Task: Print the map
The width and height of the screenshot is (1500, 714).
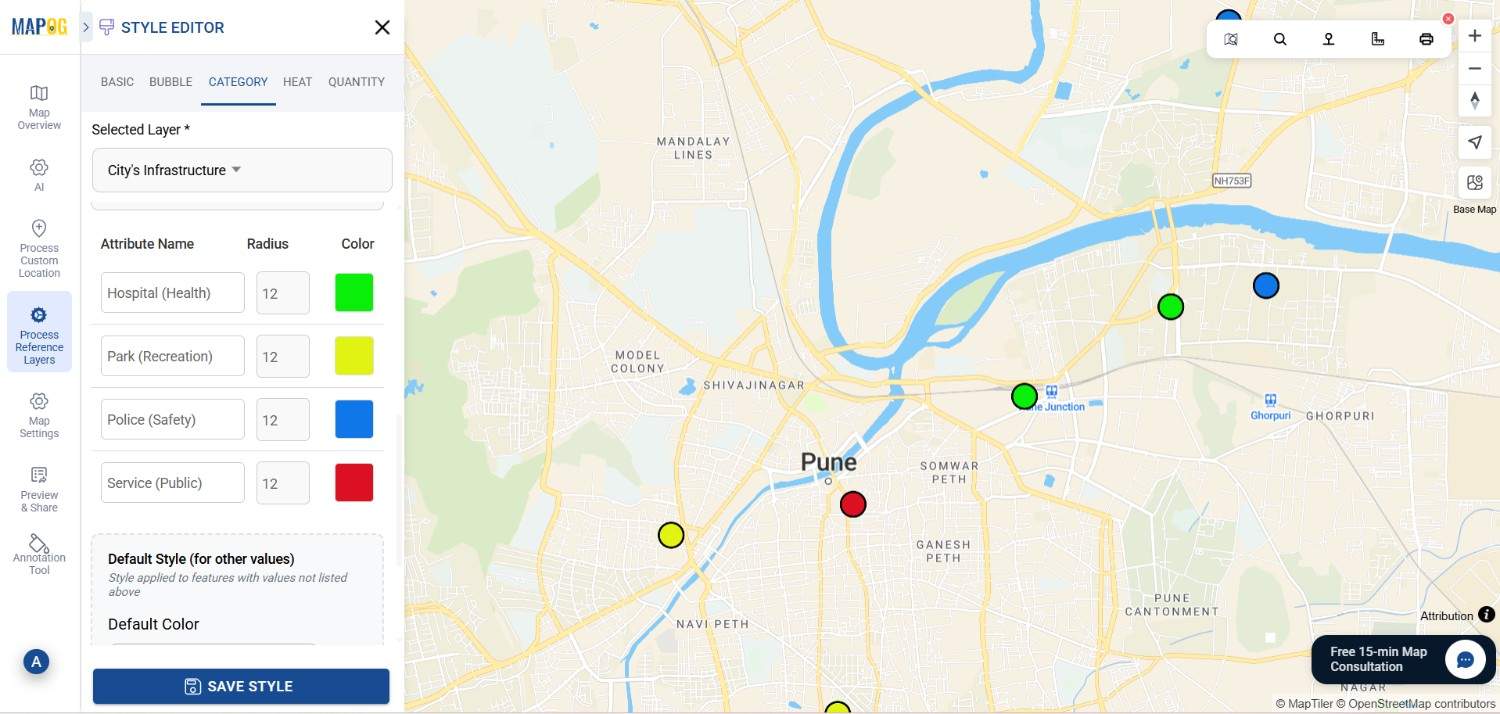Action: 1426,40
